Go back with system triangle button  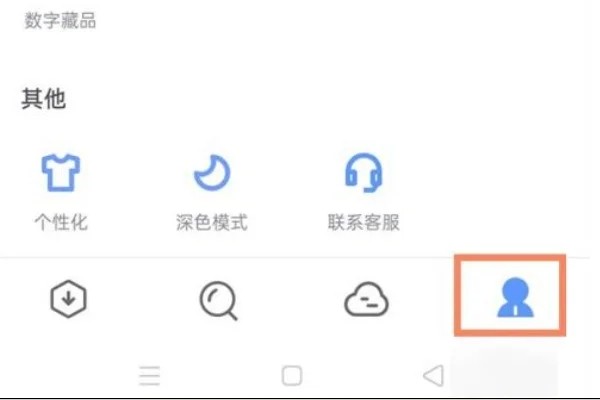pos(433,375)
